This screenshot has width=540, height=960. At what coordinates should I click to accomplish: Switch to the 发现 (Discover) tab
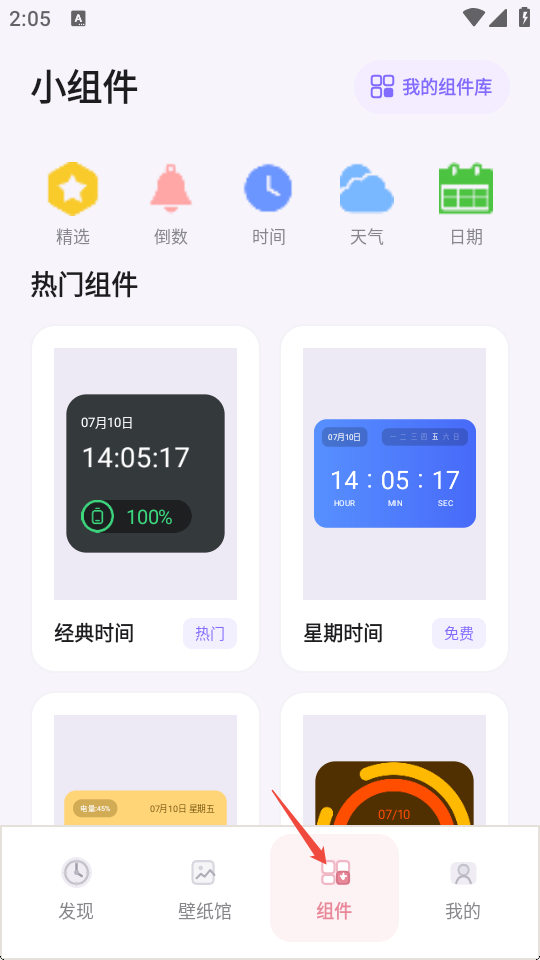pos(76,888)
